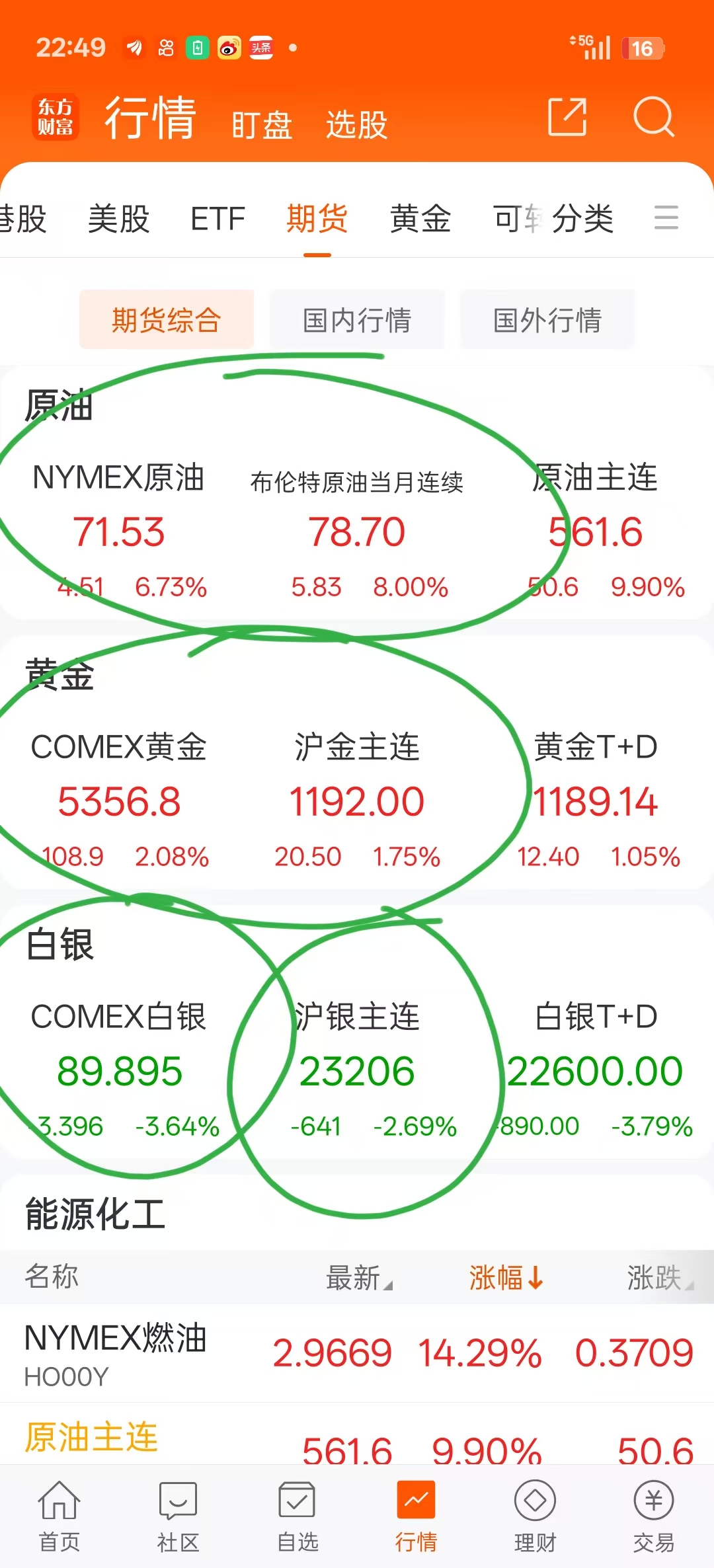714x1568 pixels.
Task: Share the market page via export icon
Action: pyautogui.click(x=567, y=118)
